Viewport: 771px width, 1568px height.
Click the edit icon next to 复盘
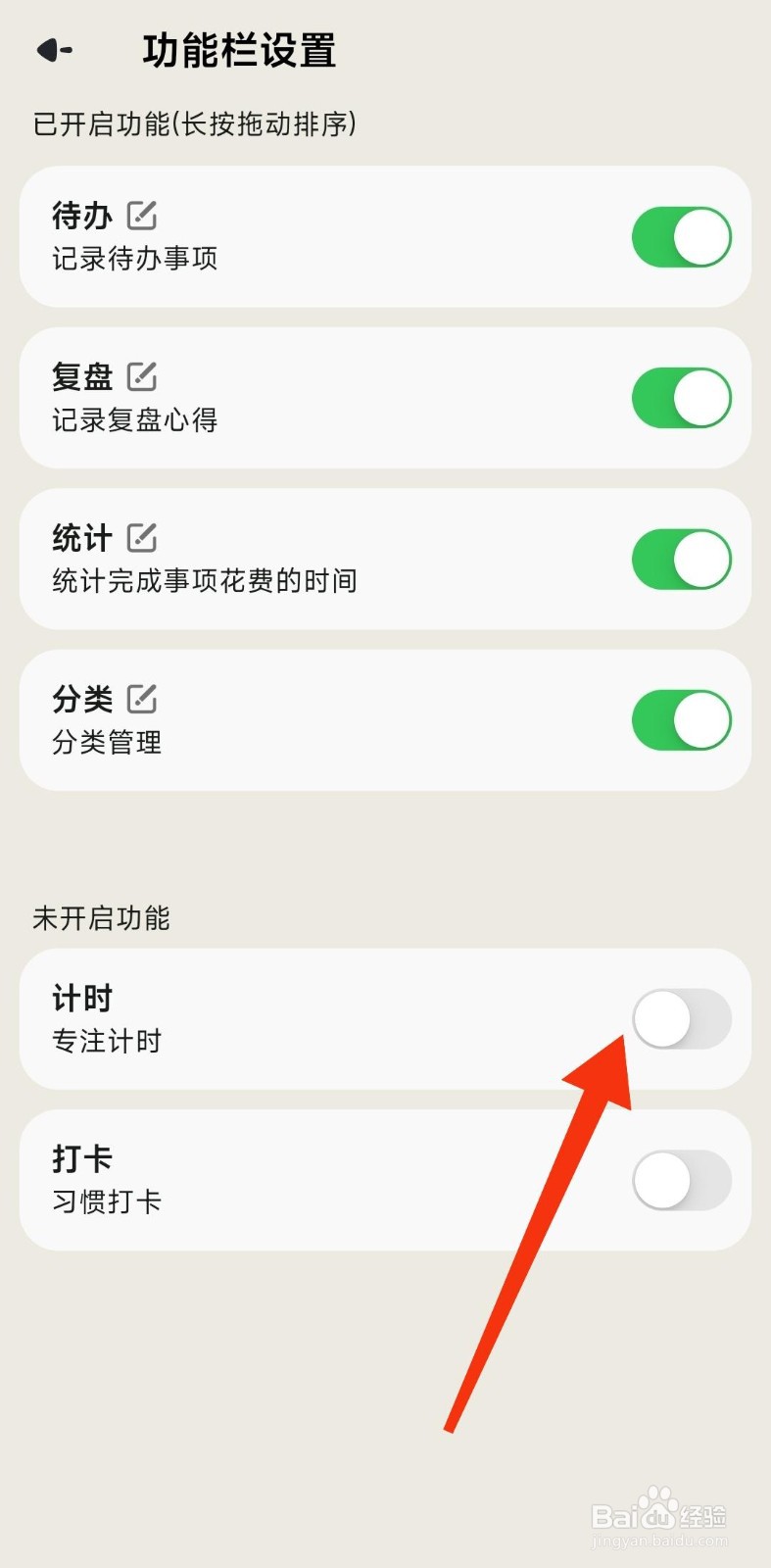point(143,375)
